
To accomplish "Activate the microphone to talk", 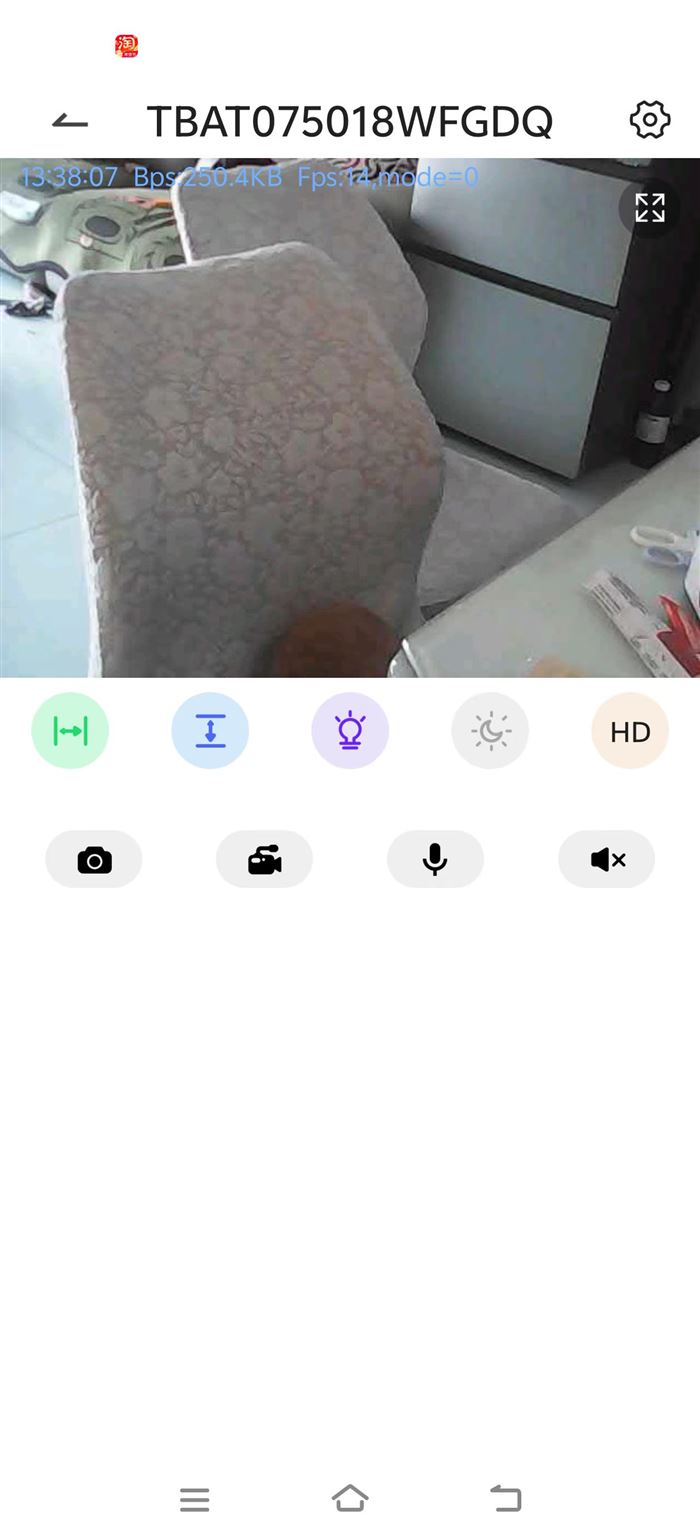I will click(x=435, y=859).
